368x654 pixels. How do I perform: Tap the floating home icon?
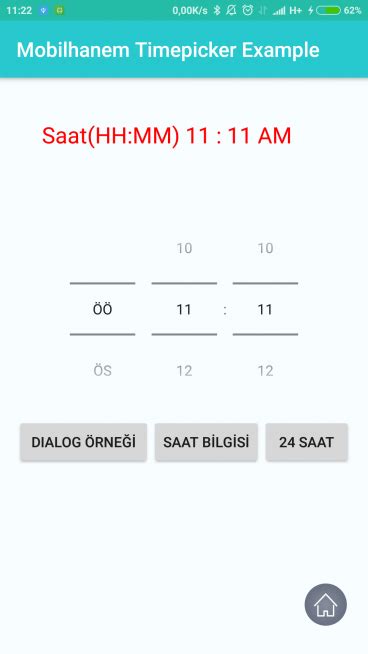point(325,604)
